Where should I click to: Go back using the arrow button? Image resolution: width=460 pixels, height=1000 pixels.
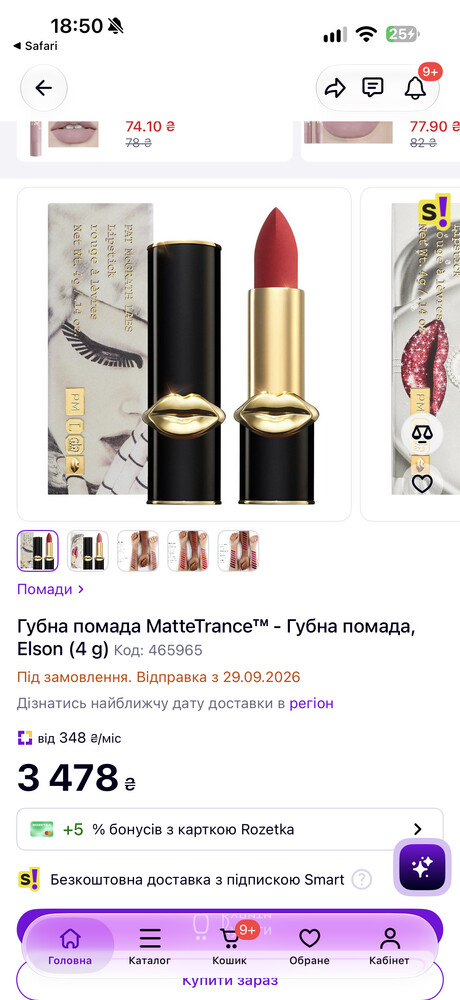43,88
